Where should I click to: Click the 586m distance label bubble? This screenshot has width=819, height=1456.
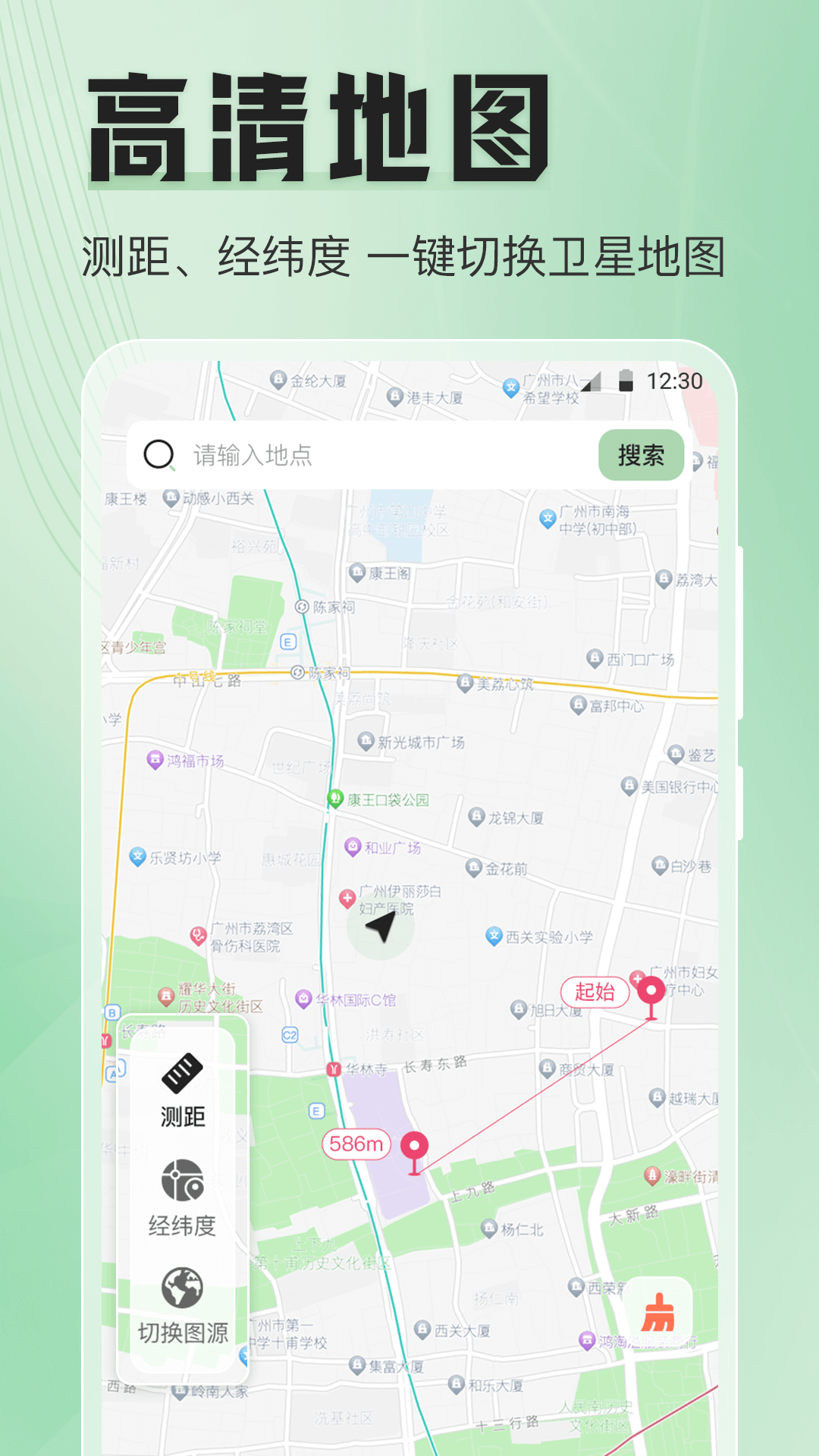tap(356, 1144)
